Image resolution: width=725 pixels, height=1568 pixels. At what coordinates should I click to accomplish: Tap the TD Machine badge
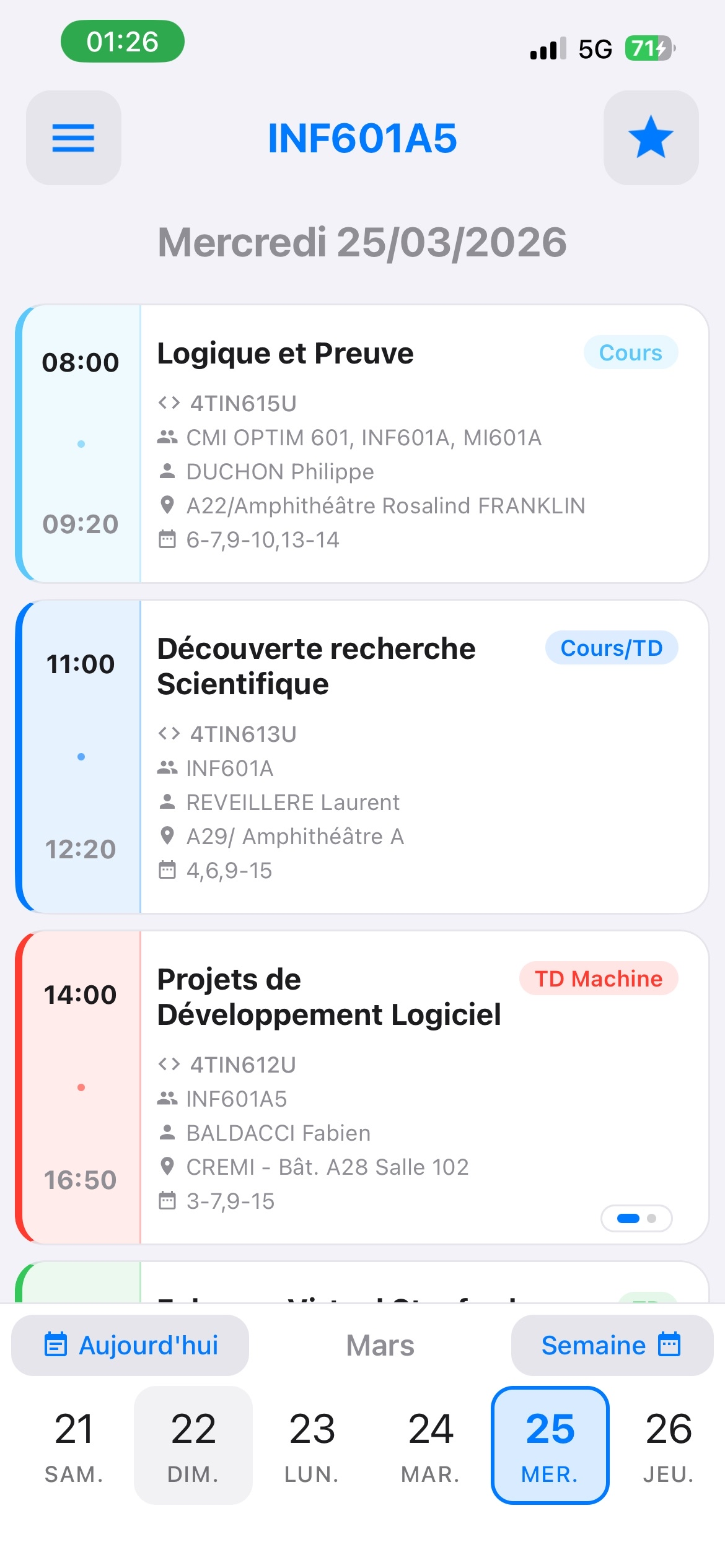(598, 978)
